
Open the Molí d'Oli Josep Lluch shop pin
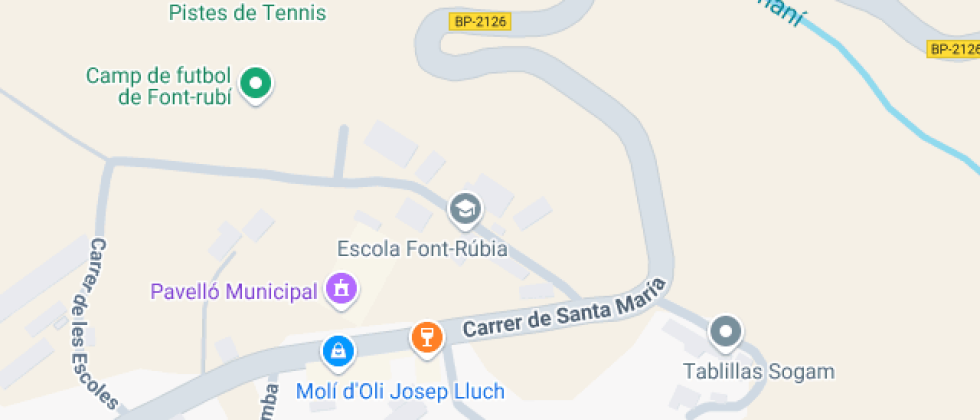(x=338, y=351)
